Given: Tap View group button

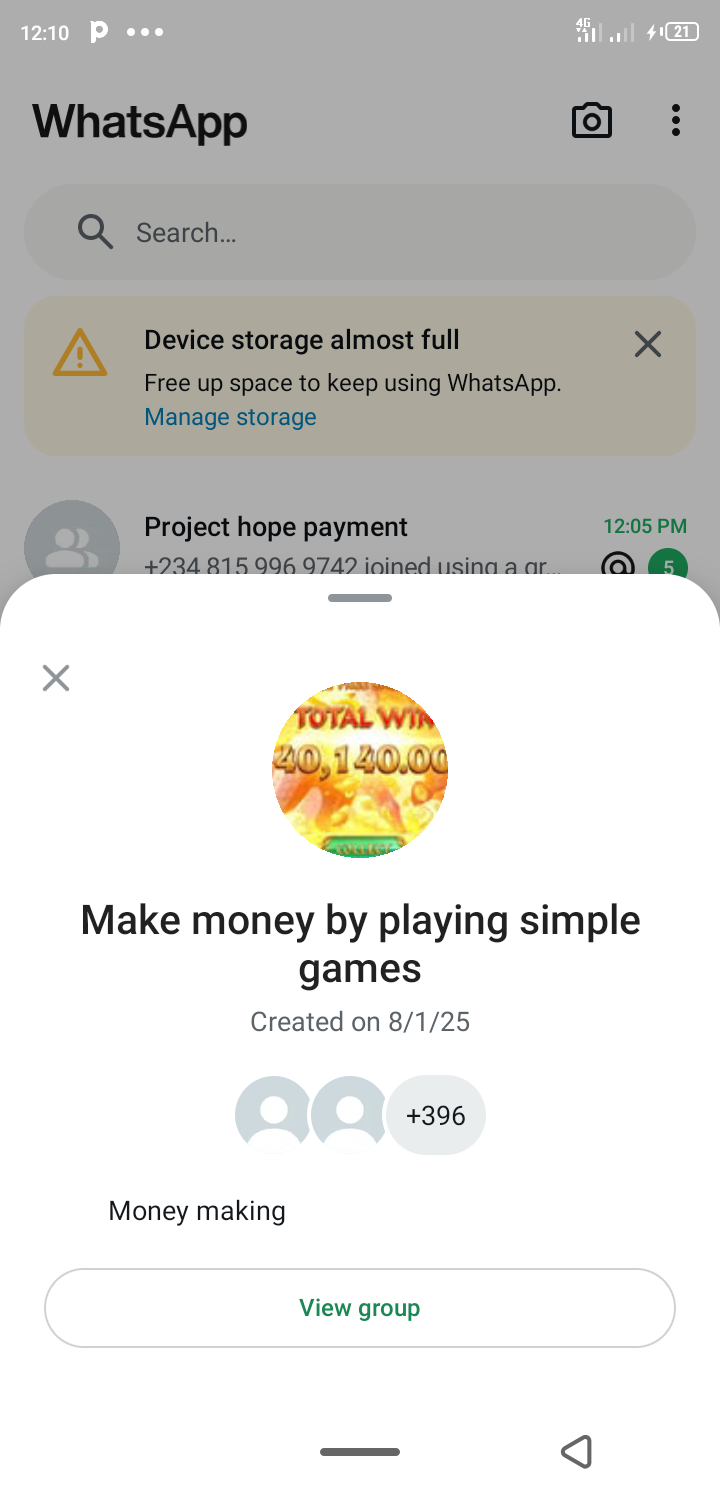Looking at the screenshot, I should click(x=360, y=1308).
